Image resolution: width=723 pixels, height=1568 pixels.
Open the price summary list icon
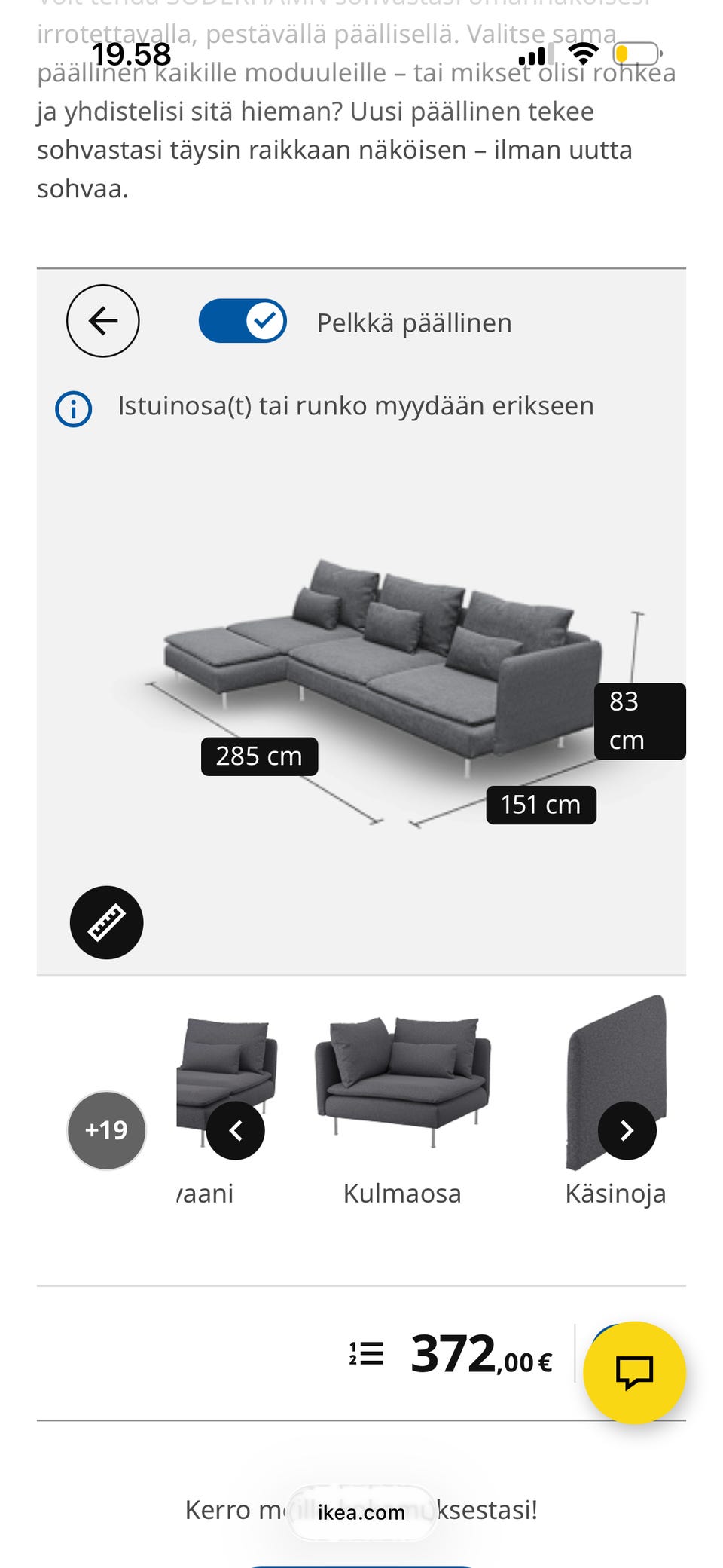pyautogui.click(x=366, y=1353)
